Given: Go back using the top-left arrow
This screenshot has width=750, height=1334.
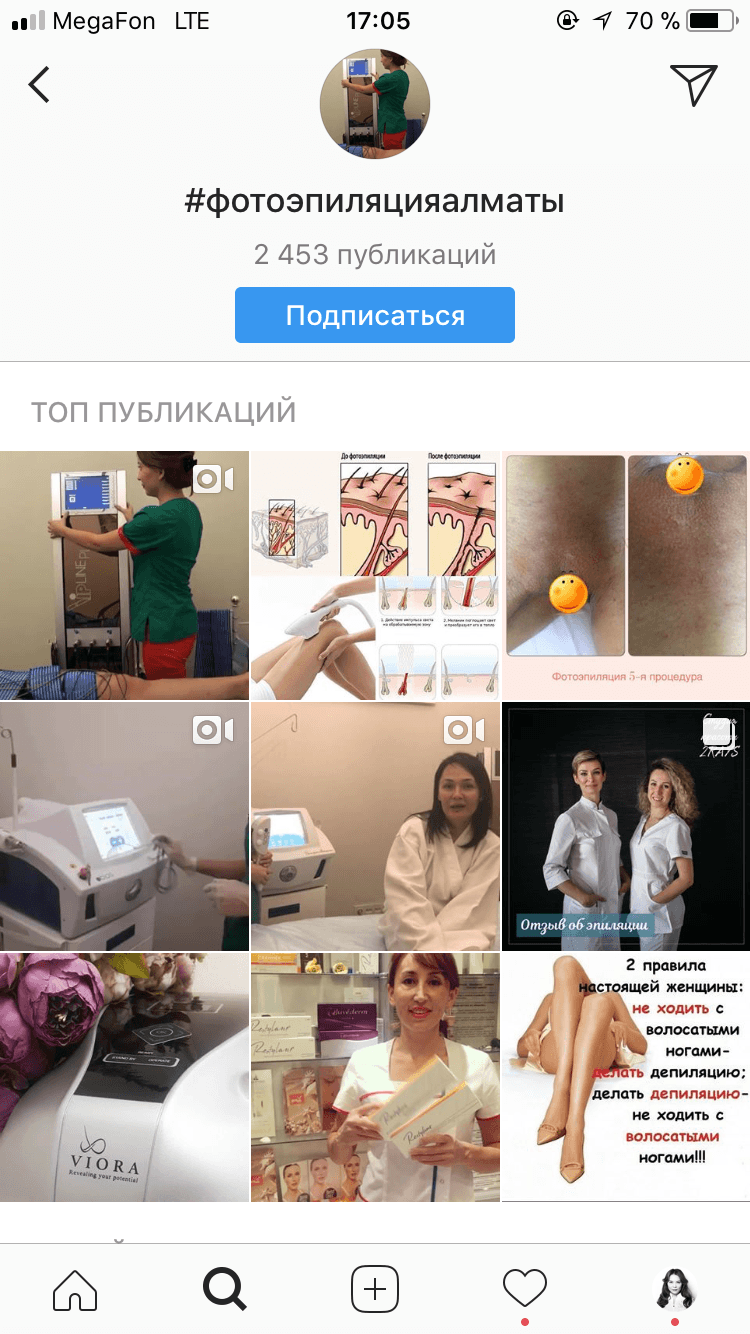Looking at the screenshot, I should 39,85.
